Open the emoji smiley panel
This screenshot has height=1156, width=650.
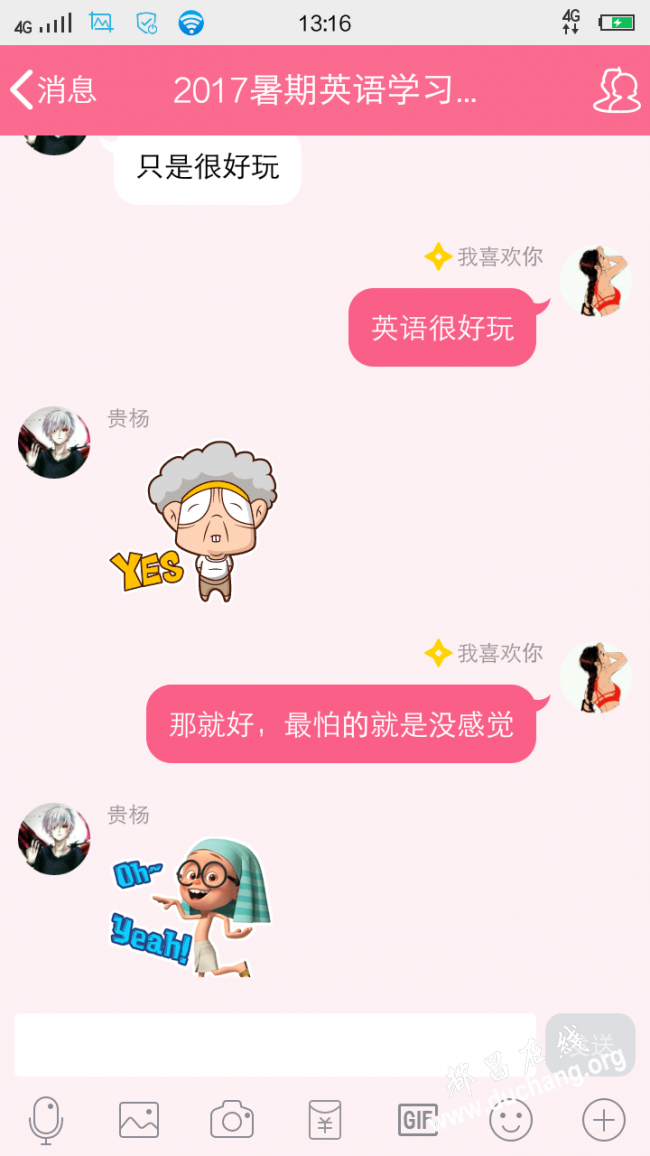point(510,1120)
